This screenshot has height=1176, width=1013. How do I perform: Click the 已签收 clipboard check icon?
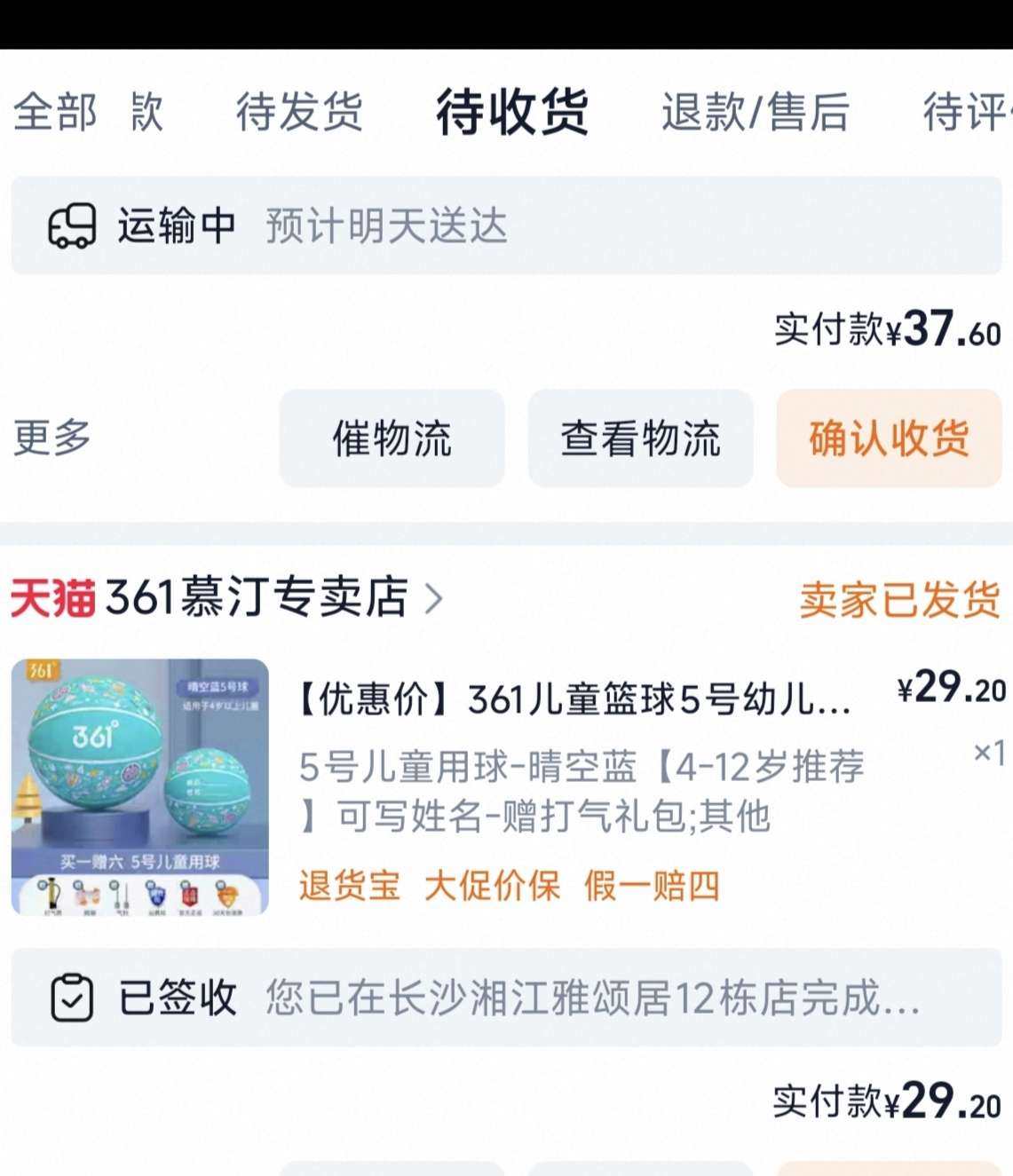(73, 998)
